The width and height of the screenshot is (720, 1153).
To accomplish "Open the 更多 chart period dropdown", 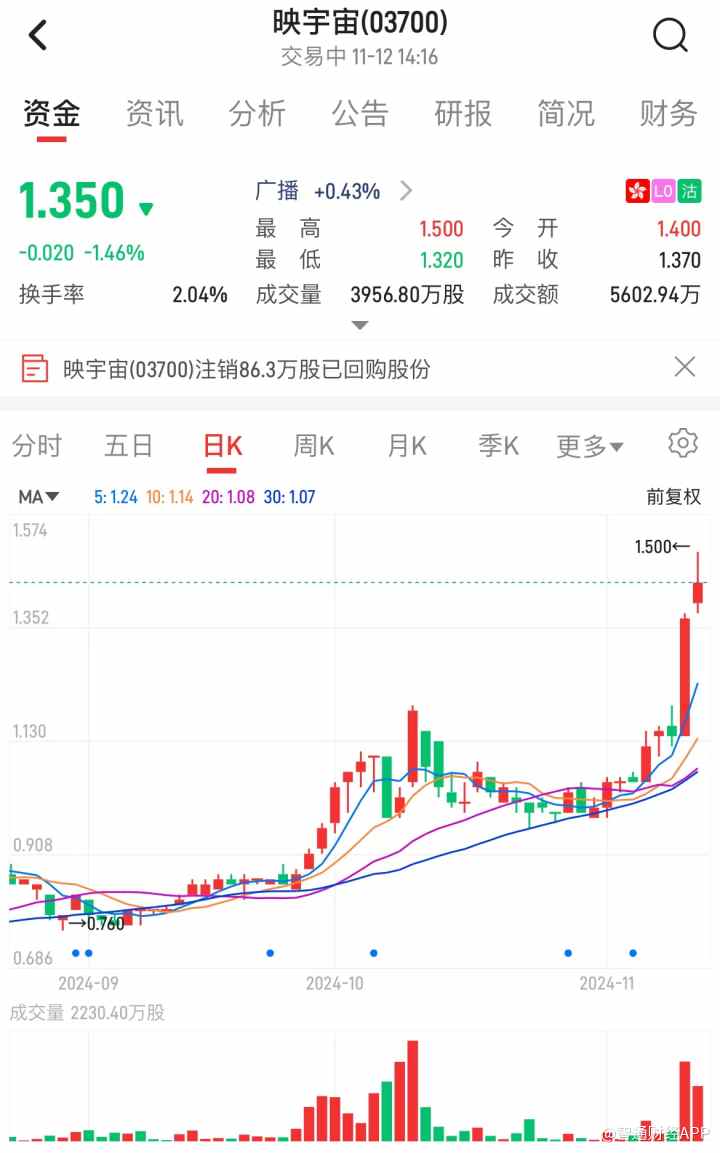I will (x=590, y=446).
